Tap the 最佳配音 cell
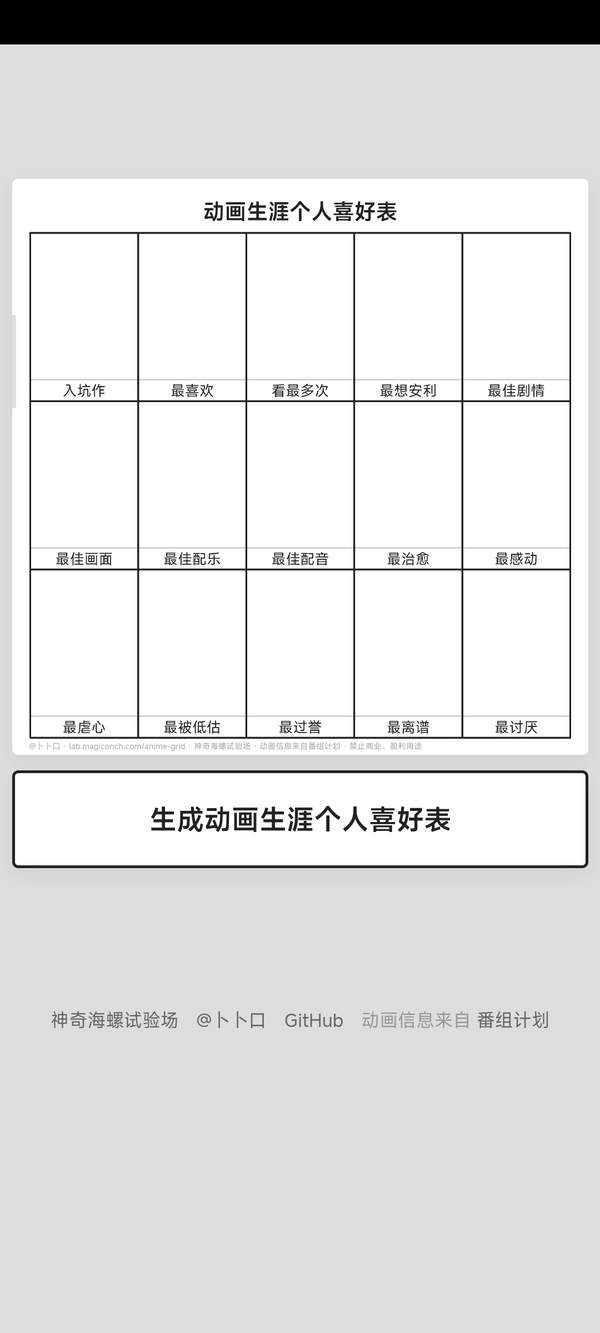The height and width of the screenshot is (1333, 600). point(300,485)
